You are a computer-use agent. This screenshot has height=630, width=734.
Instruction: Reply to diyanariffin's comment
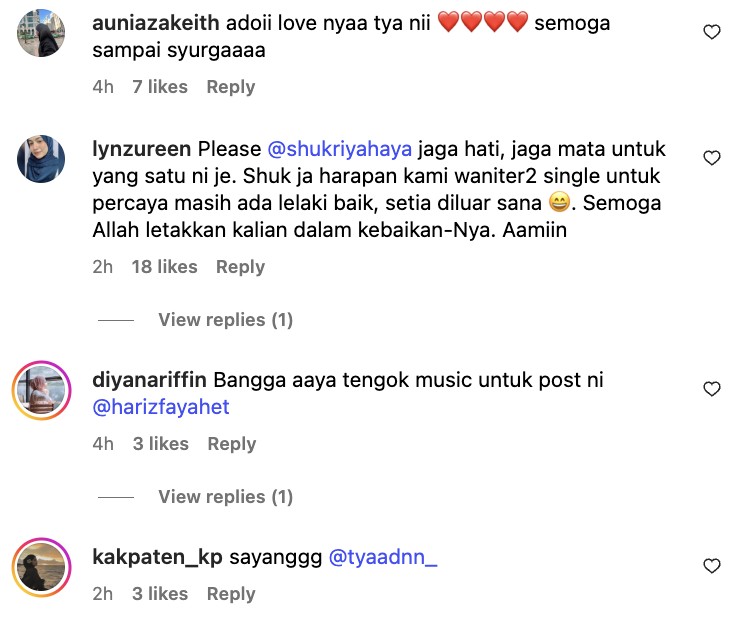[x=231, y=444]
